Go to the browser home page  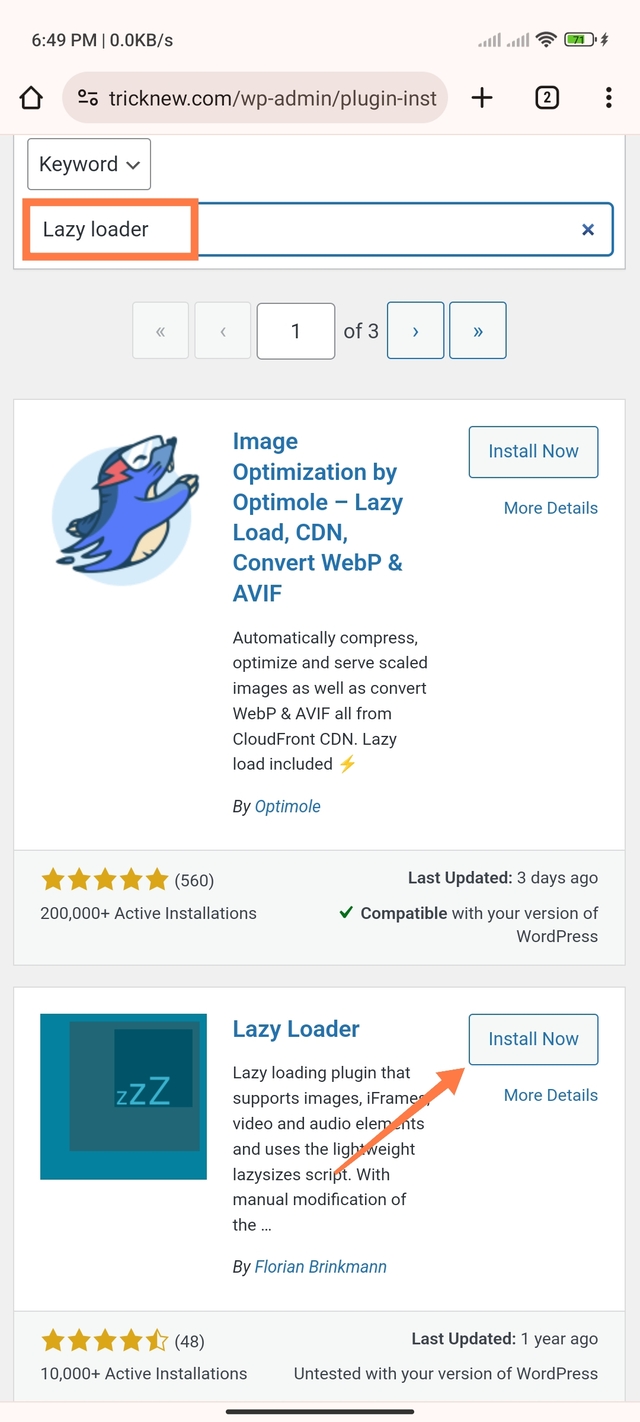[x=31, y=98]
